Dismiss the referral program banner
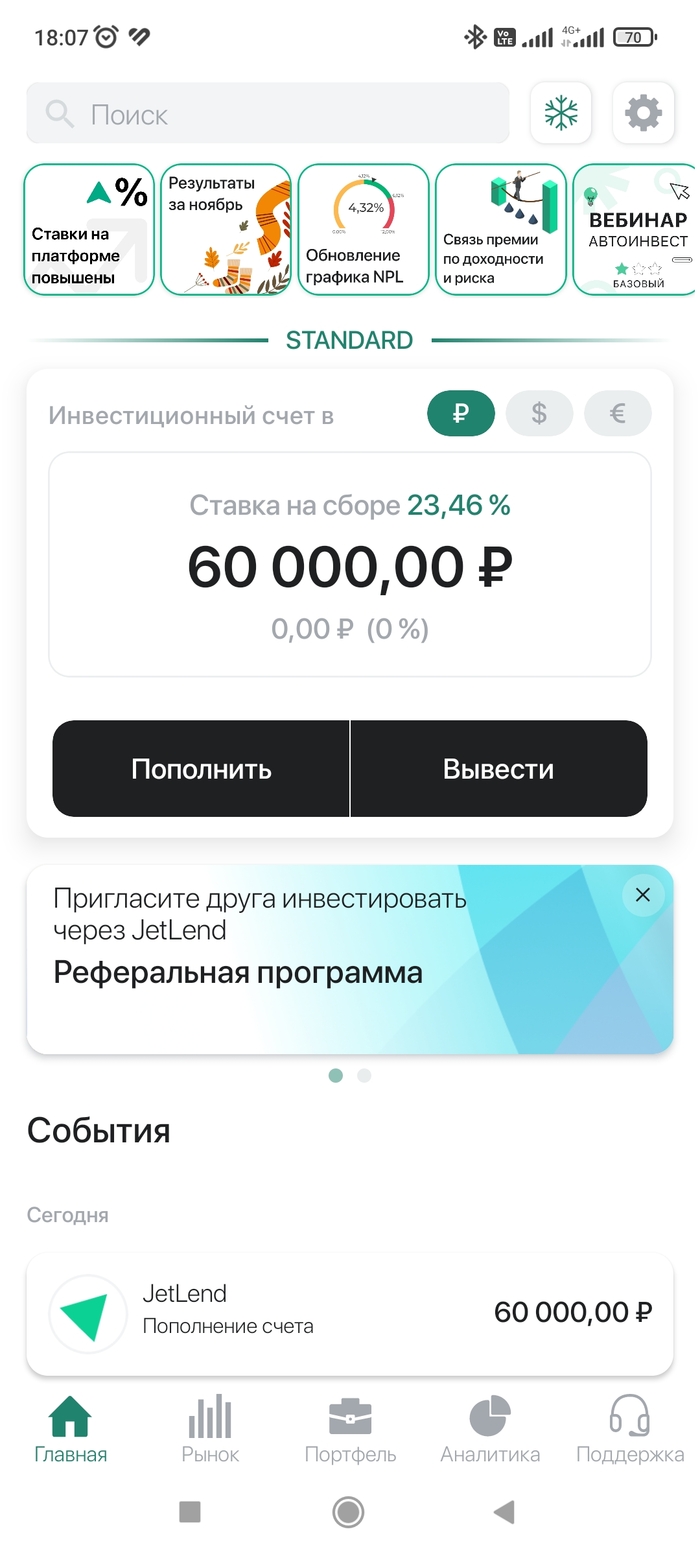700x1556 pixels. coord(643,895)
